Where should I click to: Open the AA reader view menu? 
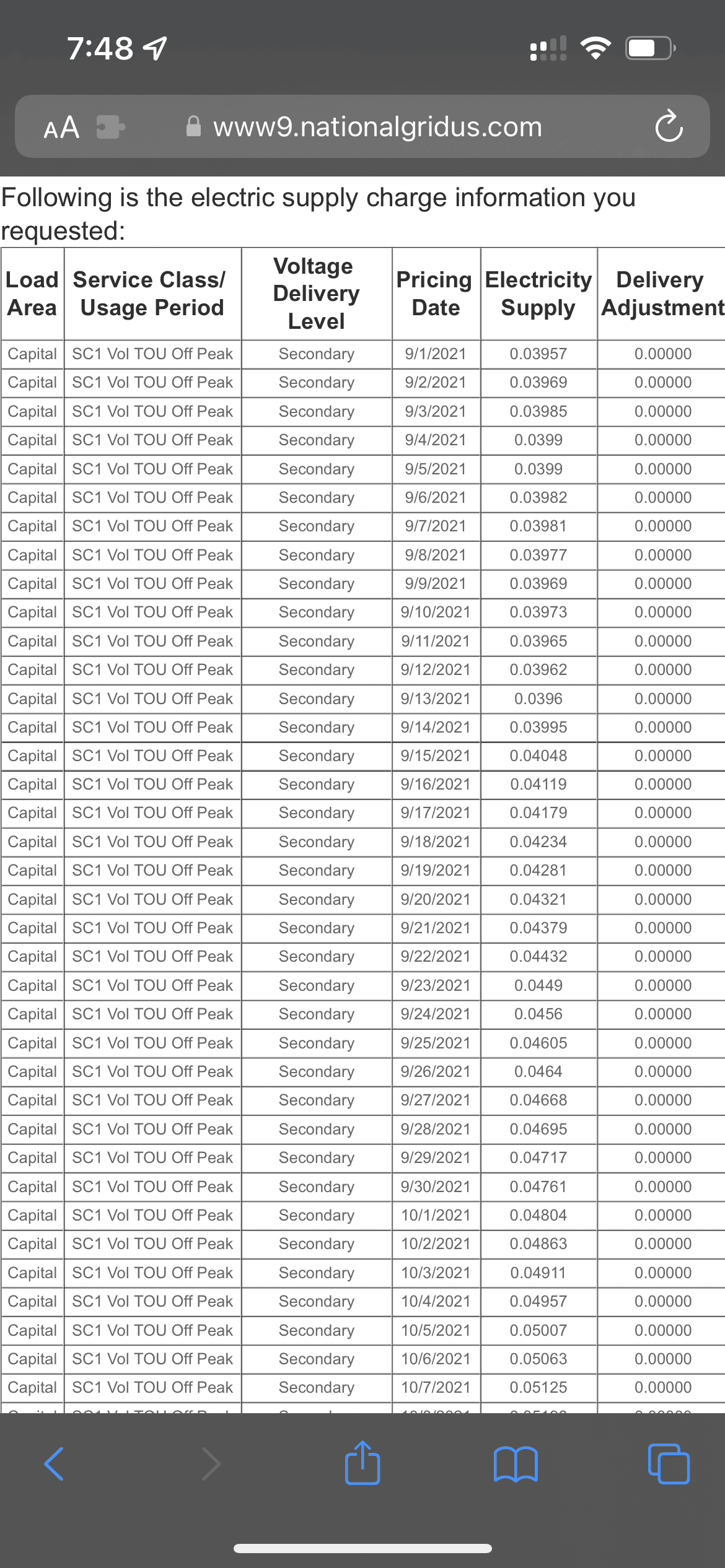[x=61, y=128]
